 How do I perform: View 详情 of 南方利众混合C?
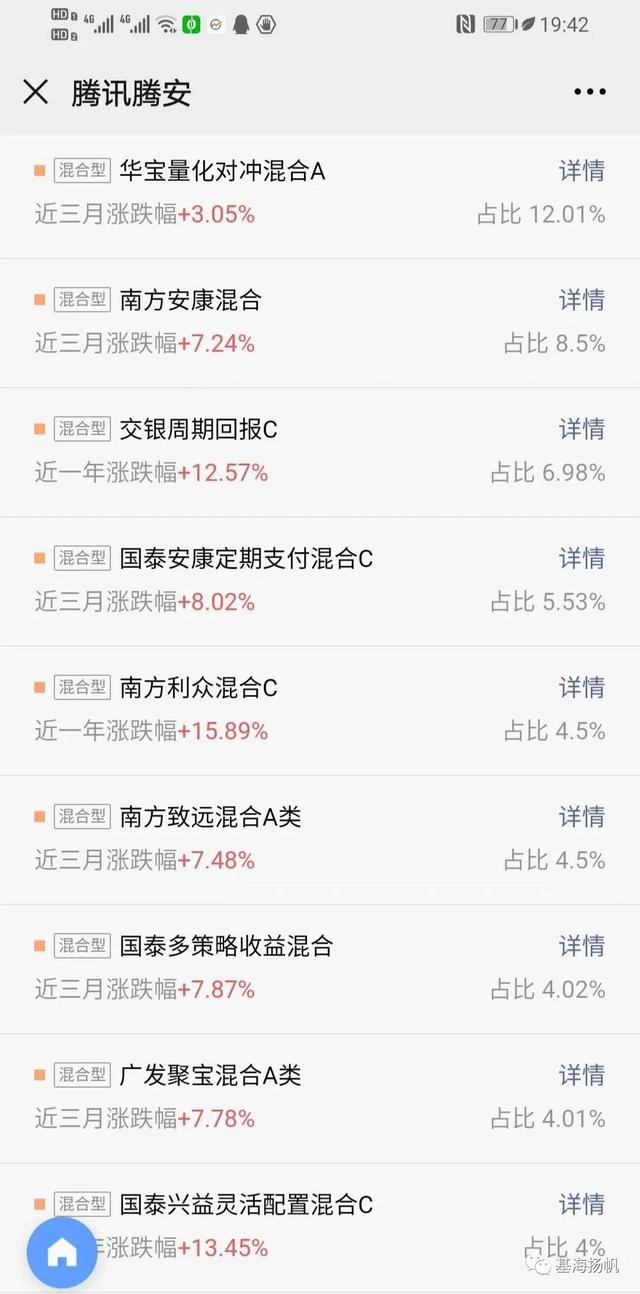(582, 688)
